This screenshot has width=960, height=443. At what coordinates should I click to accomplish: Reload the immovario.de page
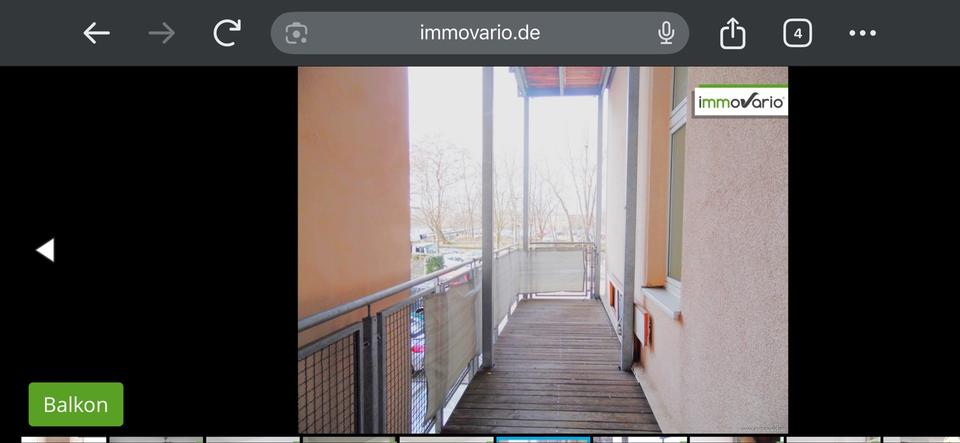pos(228,33)
